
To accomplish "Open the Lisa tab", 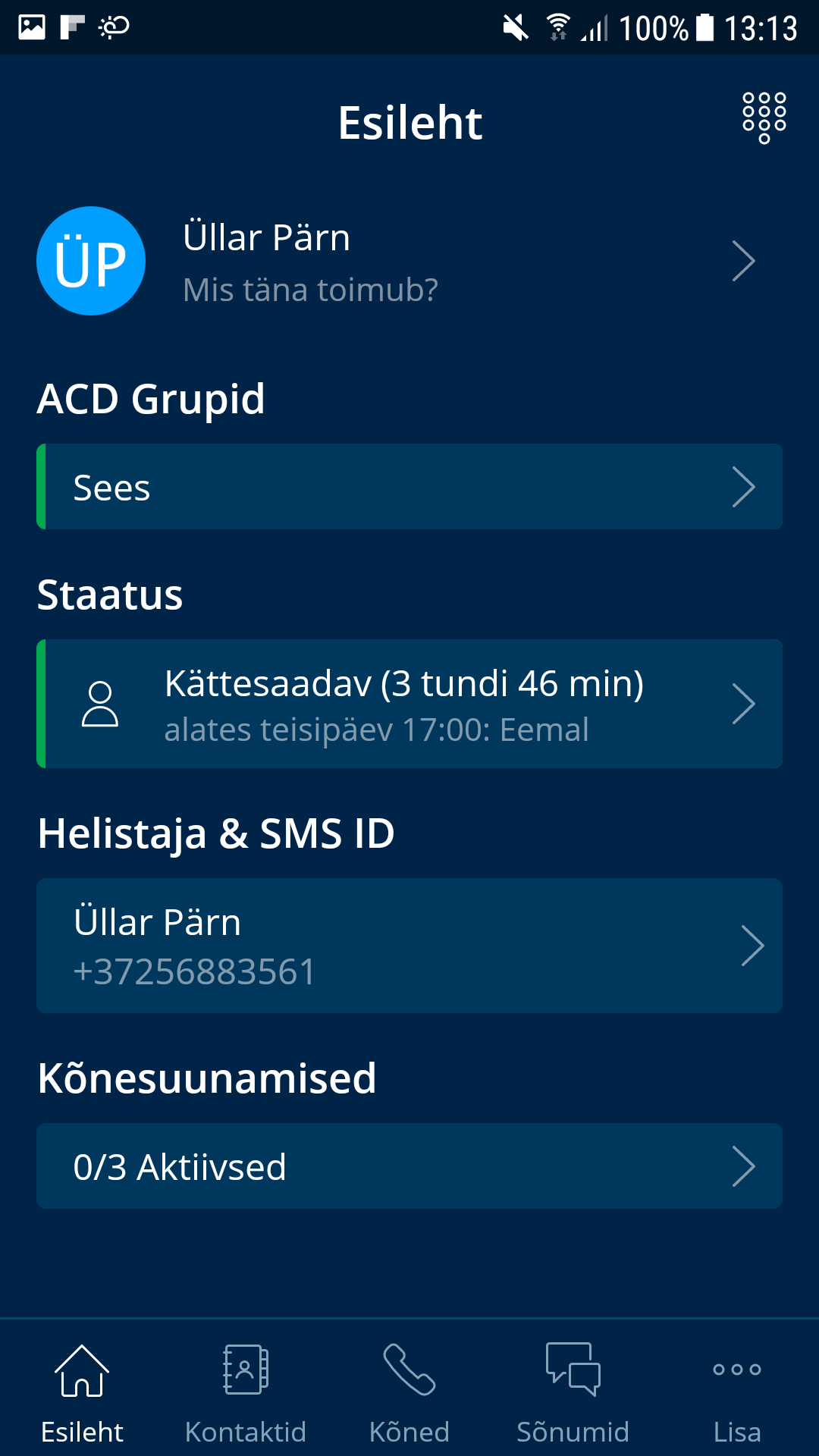I will (x=736, y=1389).
